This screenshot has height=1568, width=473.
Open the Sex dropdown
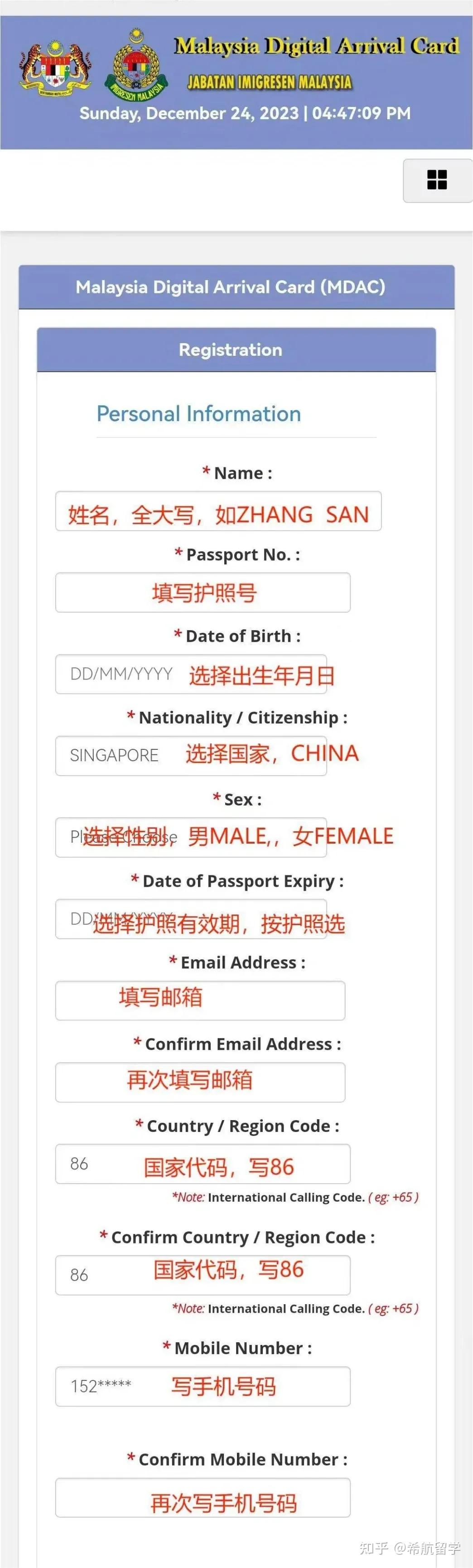191,837
